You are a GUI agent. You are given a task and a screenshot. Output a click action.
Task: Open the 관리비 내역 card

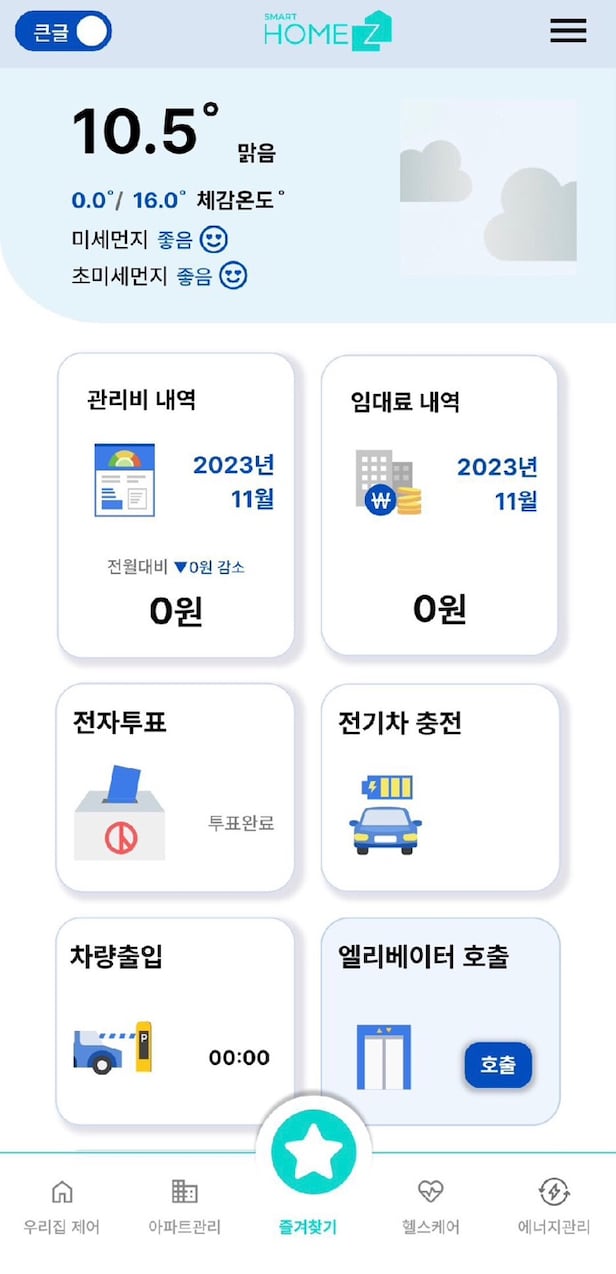(176, 505)
